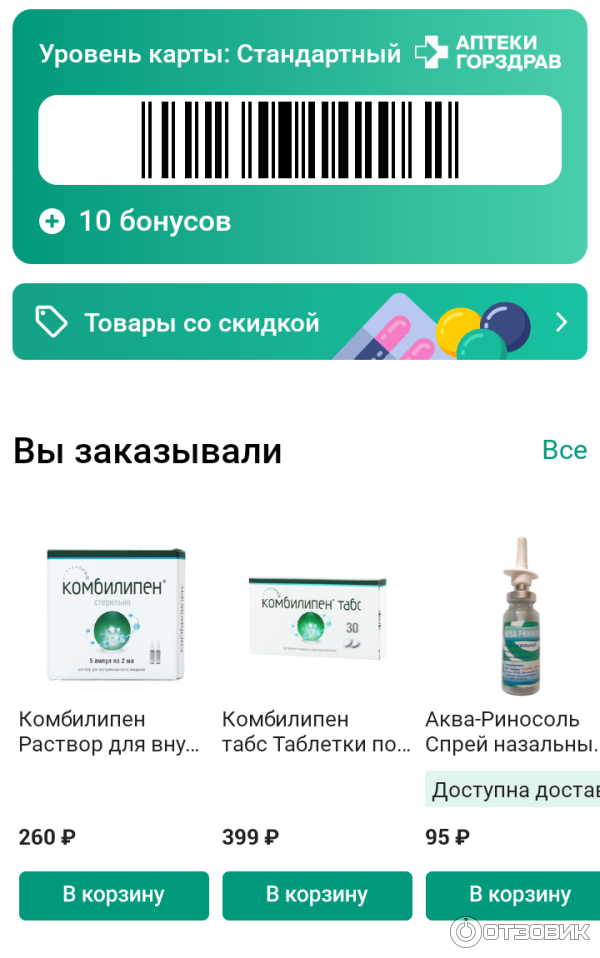Open Товары со скидкой banner

[299, 321]
